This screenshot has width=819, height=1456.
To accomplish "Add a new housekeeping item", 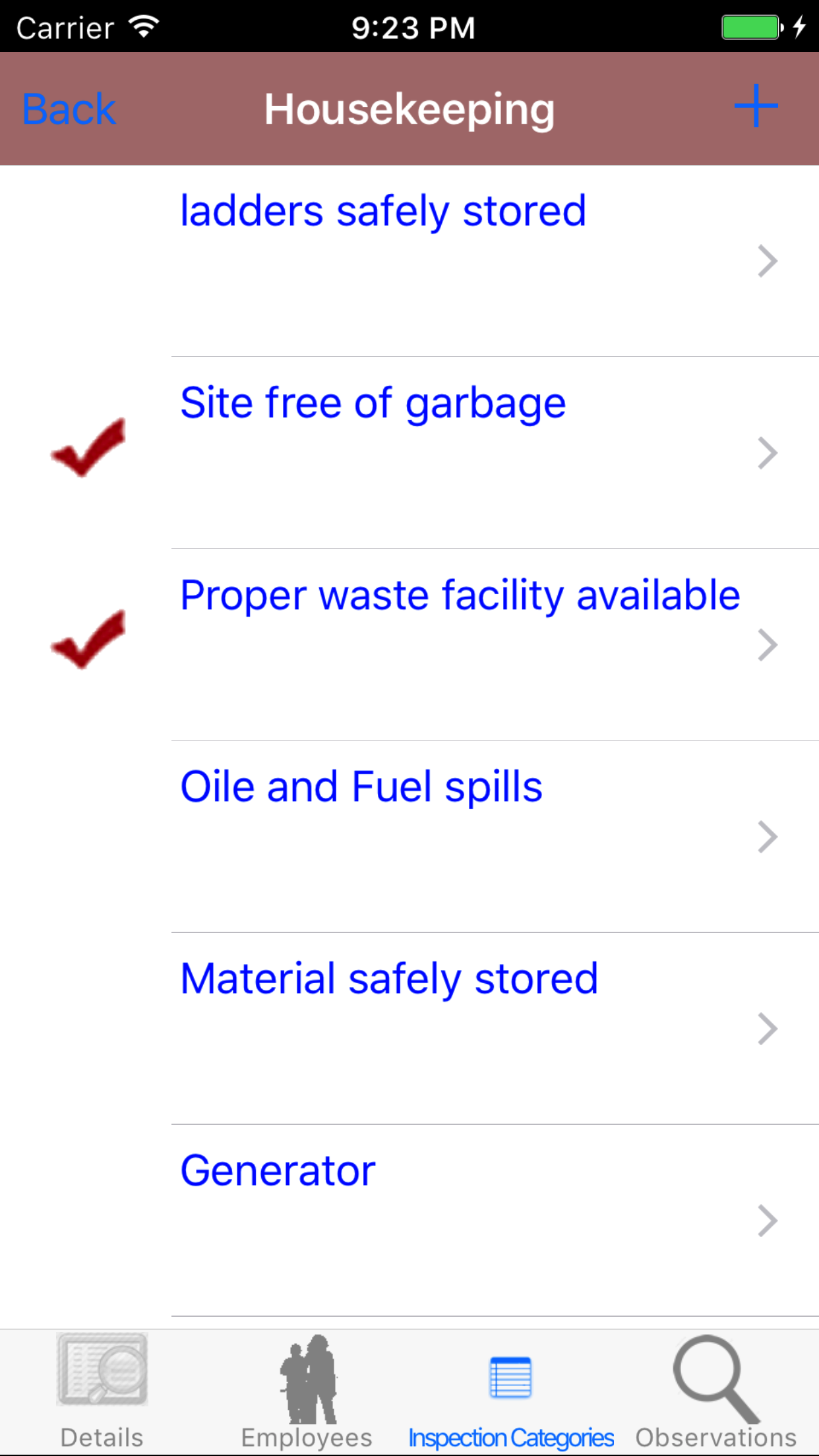I will pyautogui.click(x=756, y=106).
